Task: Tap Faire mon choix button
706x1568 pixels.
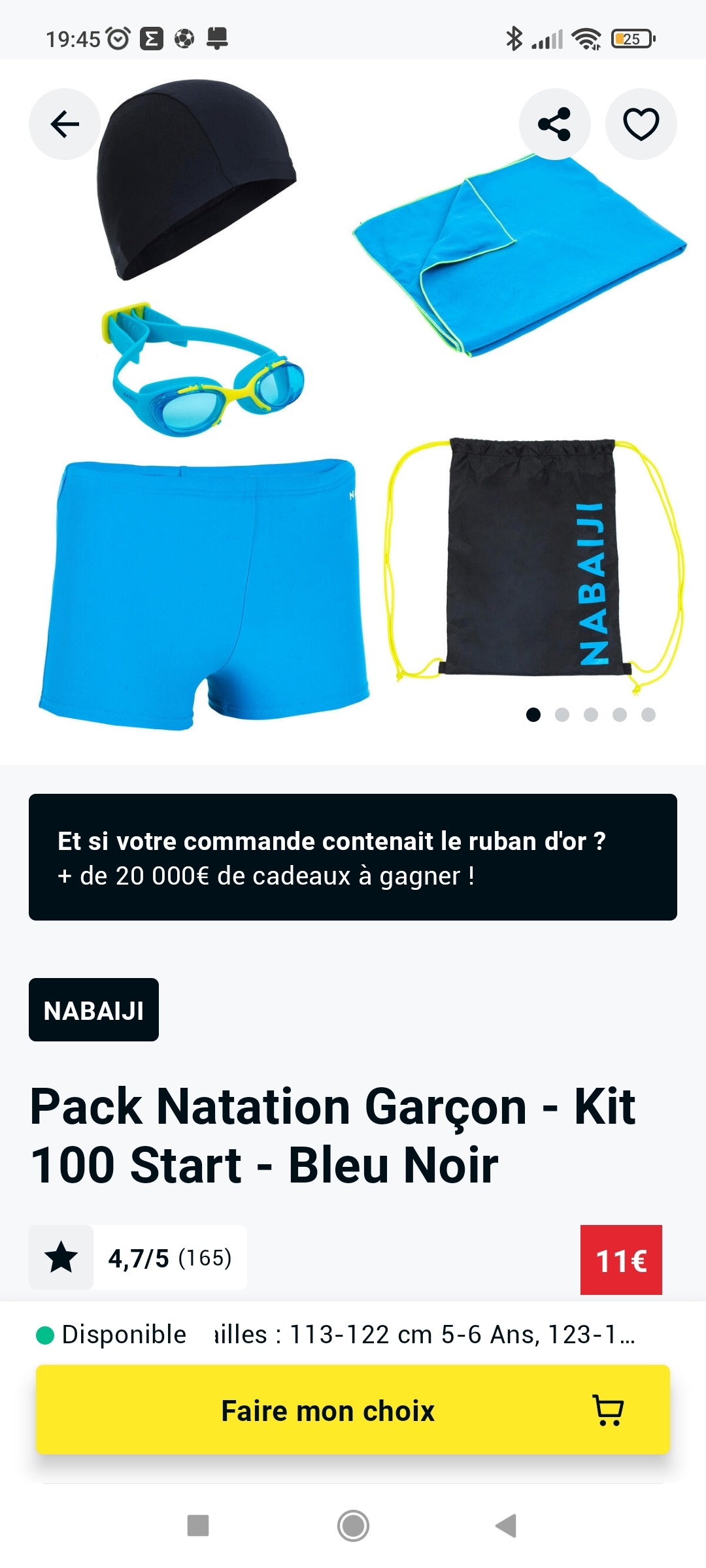Action: [353, 1410]
